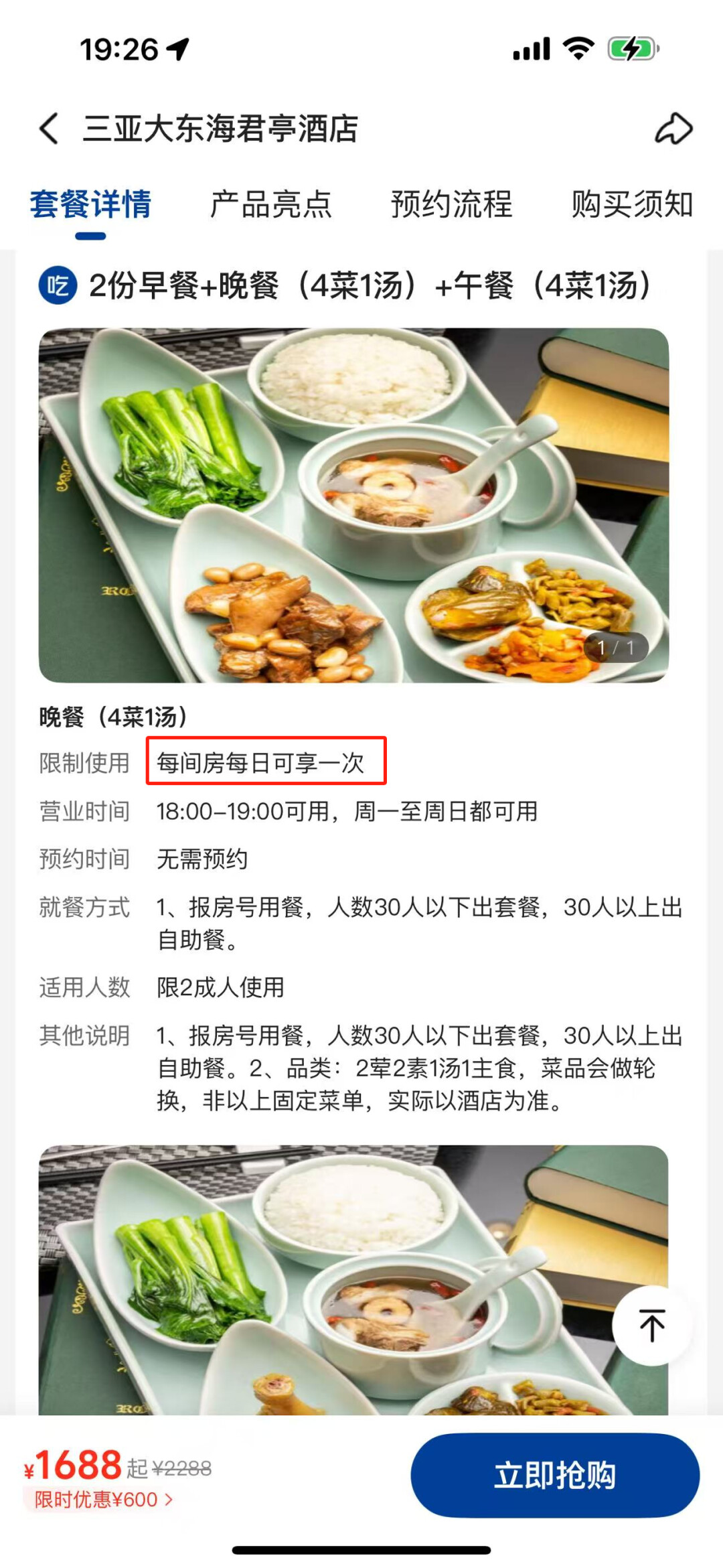This screenshot has height=1568, width=723.
Task: Tap 立即抢购 to buy now
Action: point(555,1475)
